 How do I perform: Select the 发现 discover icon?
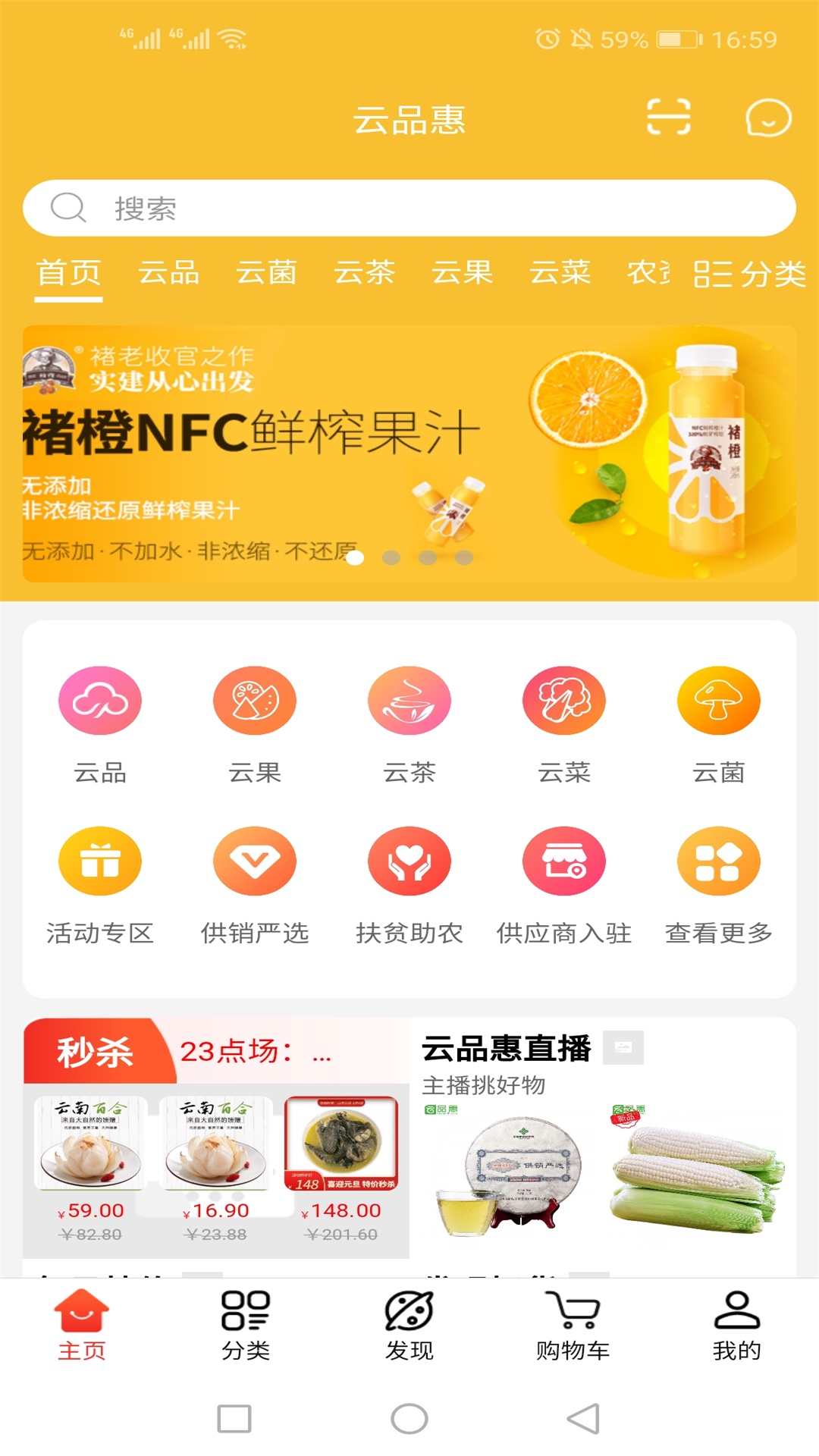(409, 1323)
